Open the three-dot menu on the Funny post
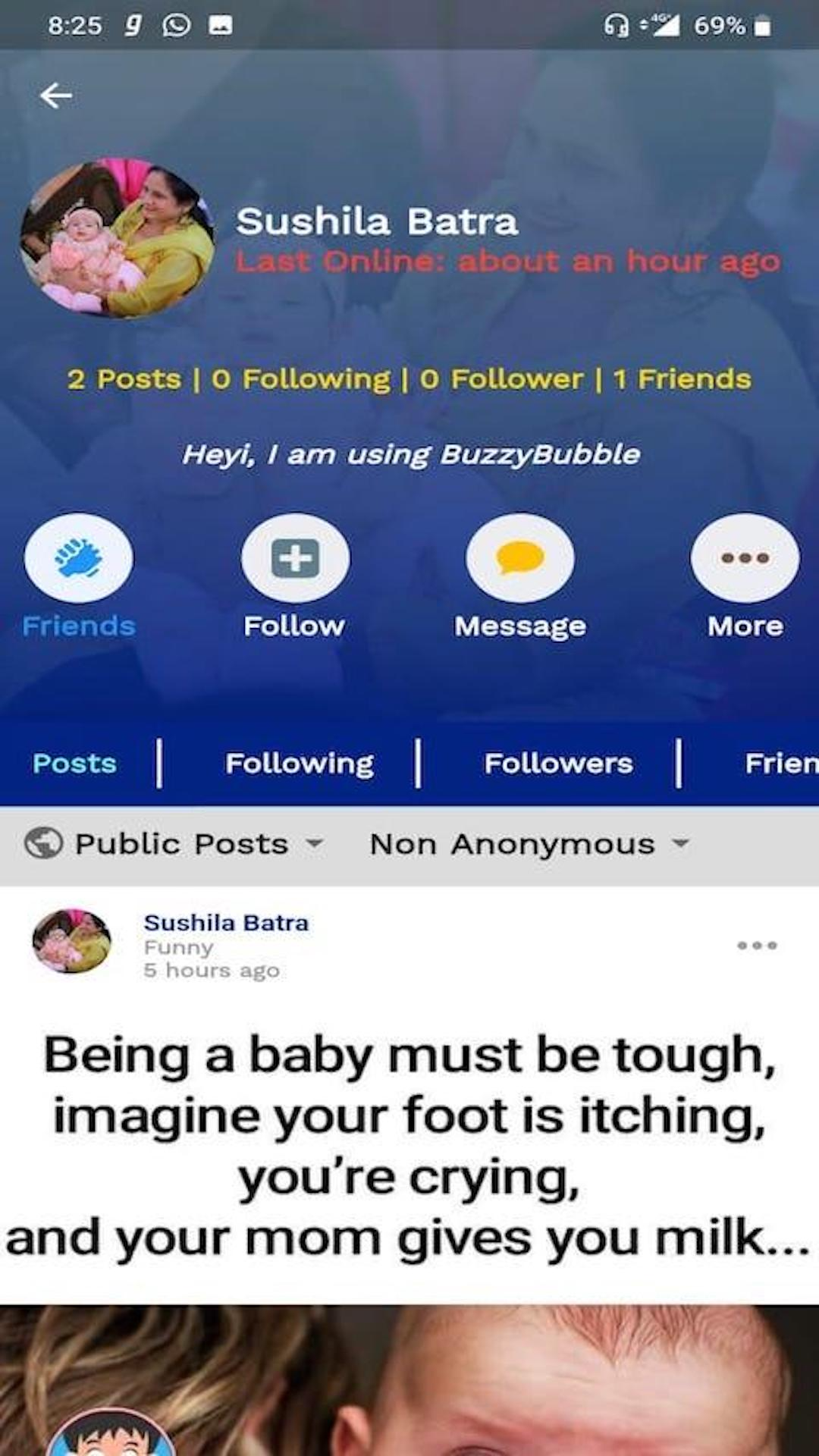The image size is (819, 1456). click(757, 946)
